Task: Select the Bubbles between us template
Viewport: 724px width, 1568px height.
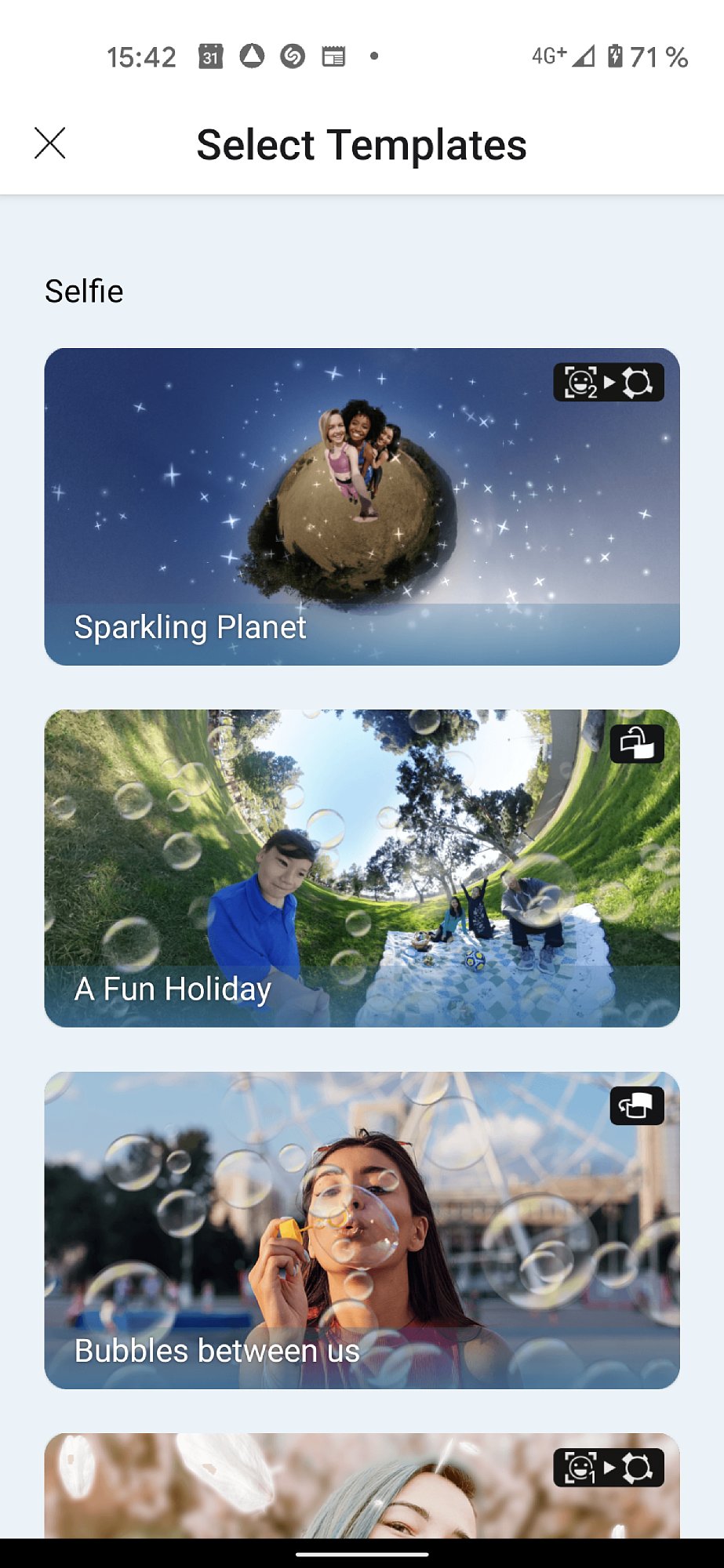Action: pos(362,1229)
